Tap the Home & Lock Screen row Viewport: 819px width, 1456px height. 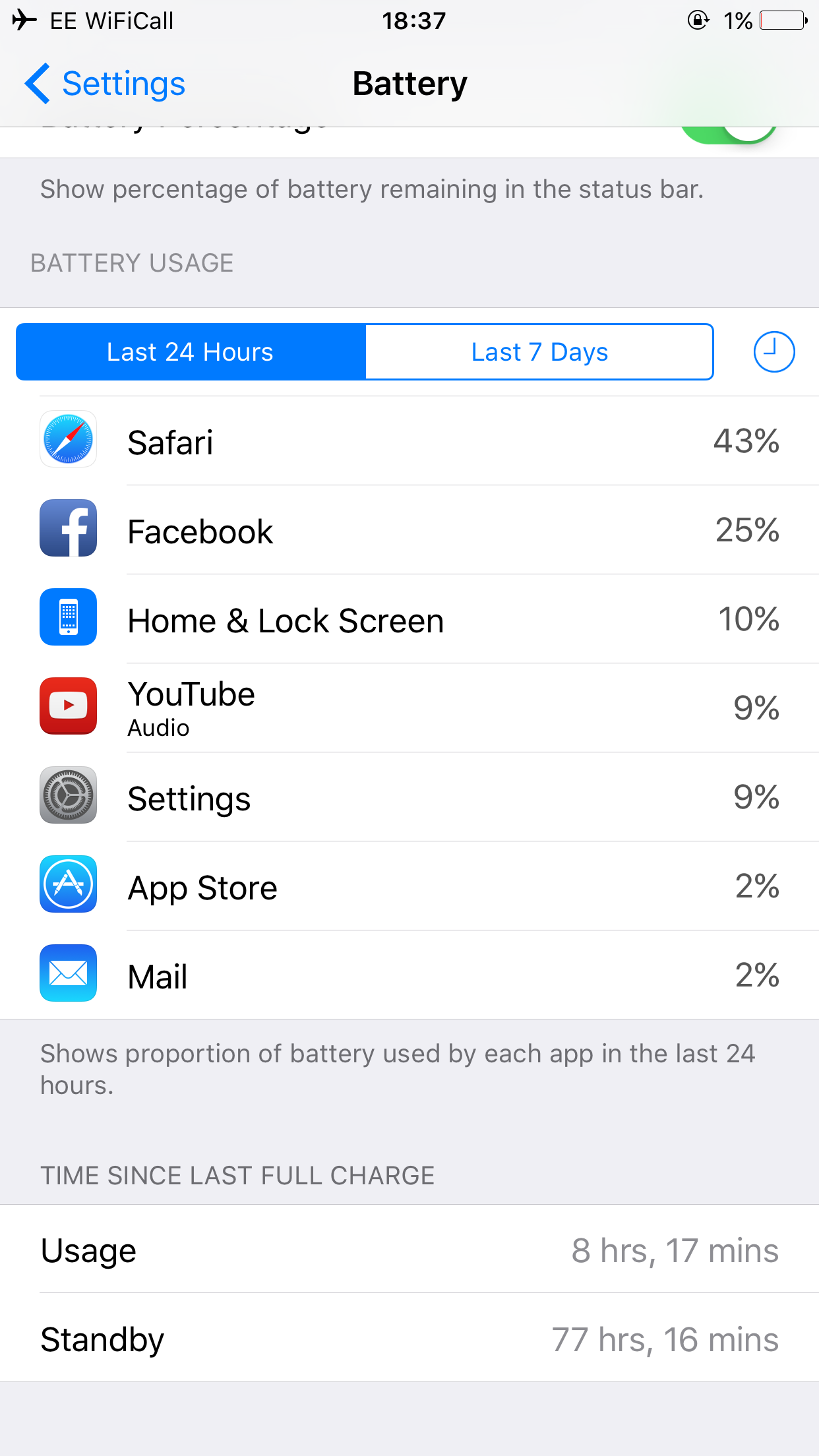[409, 620]
